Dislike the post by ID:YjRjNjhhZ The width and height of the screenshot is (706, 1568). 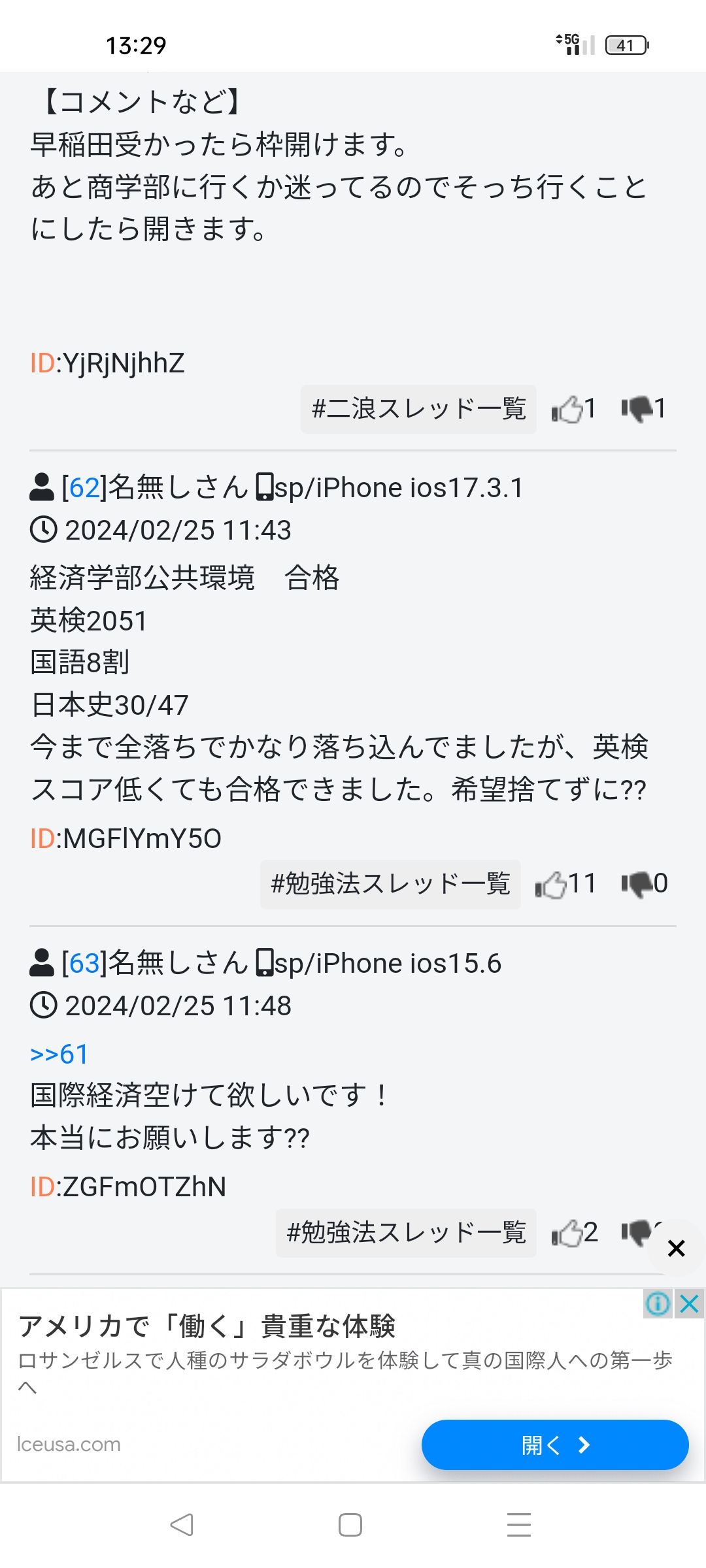point(637,409)
